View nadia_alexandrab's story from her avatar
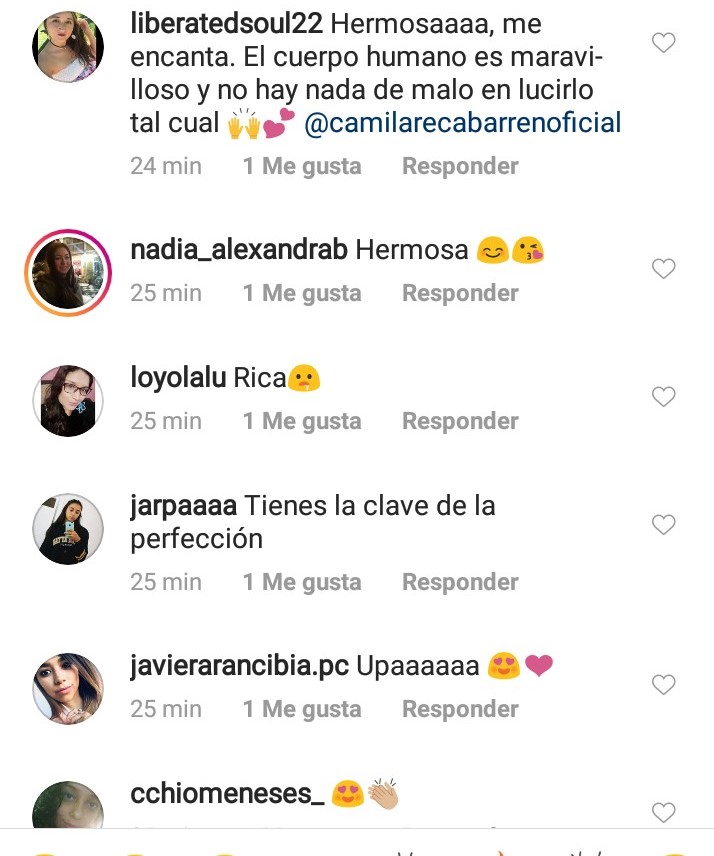The image size is (714, 856). (x=68, y=273)
